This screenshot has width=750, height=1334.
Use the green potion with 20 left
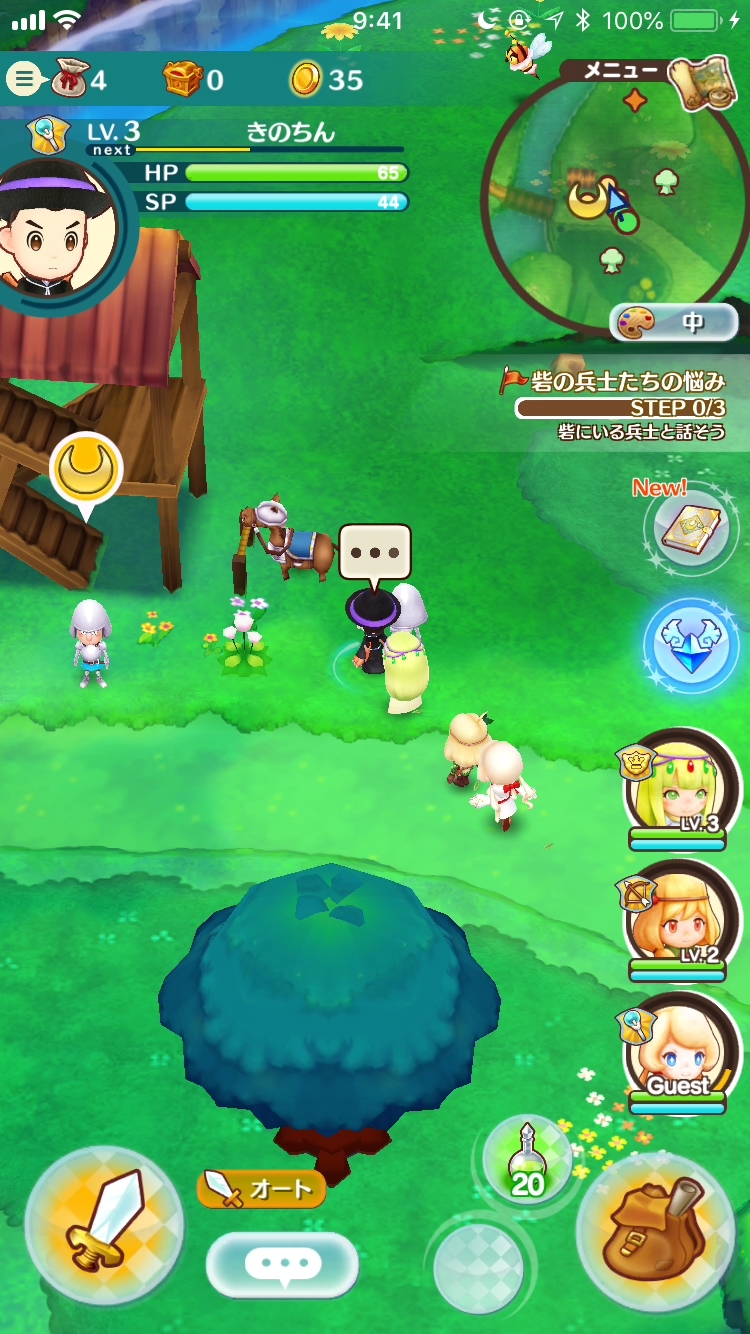tap(528, 1160)
